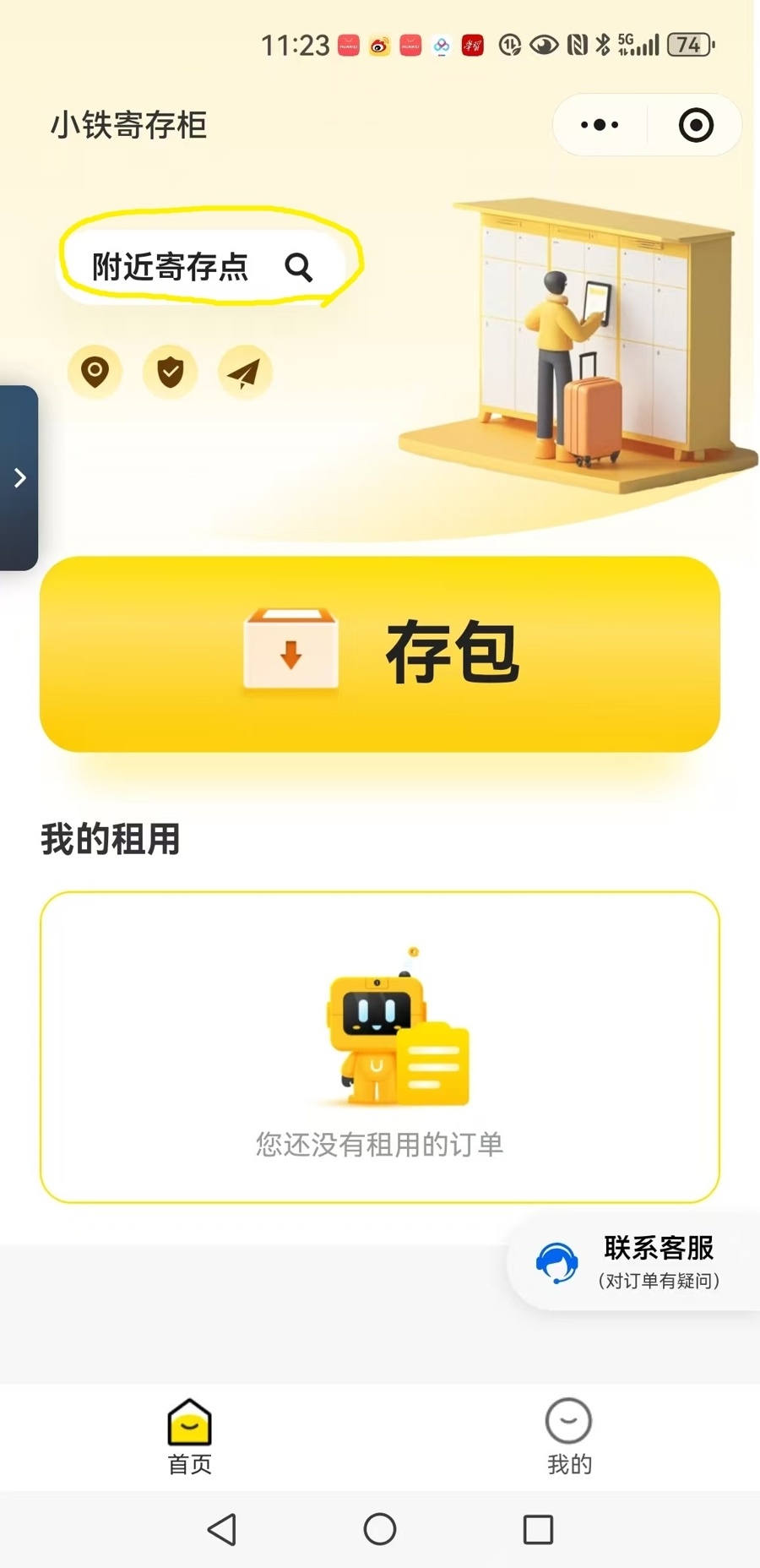This screenshot has height=1568, width=760.
Task: Expand the left edge side panel arrow
Action: [x=19, y=477]
